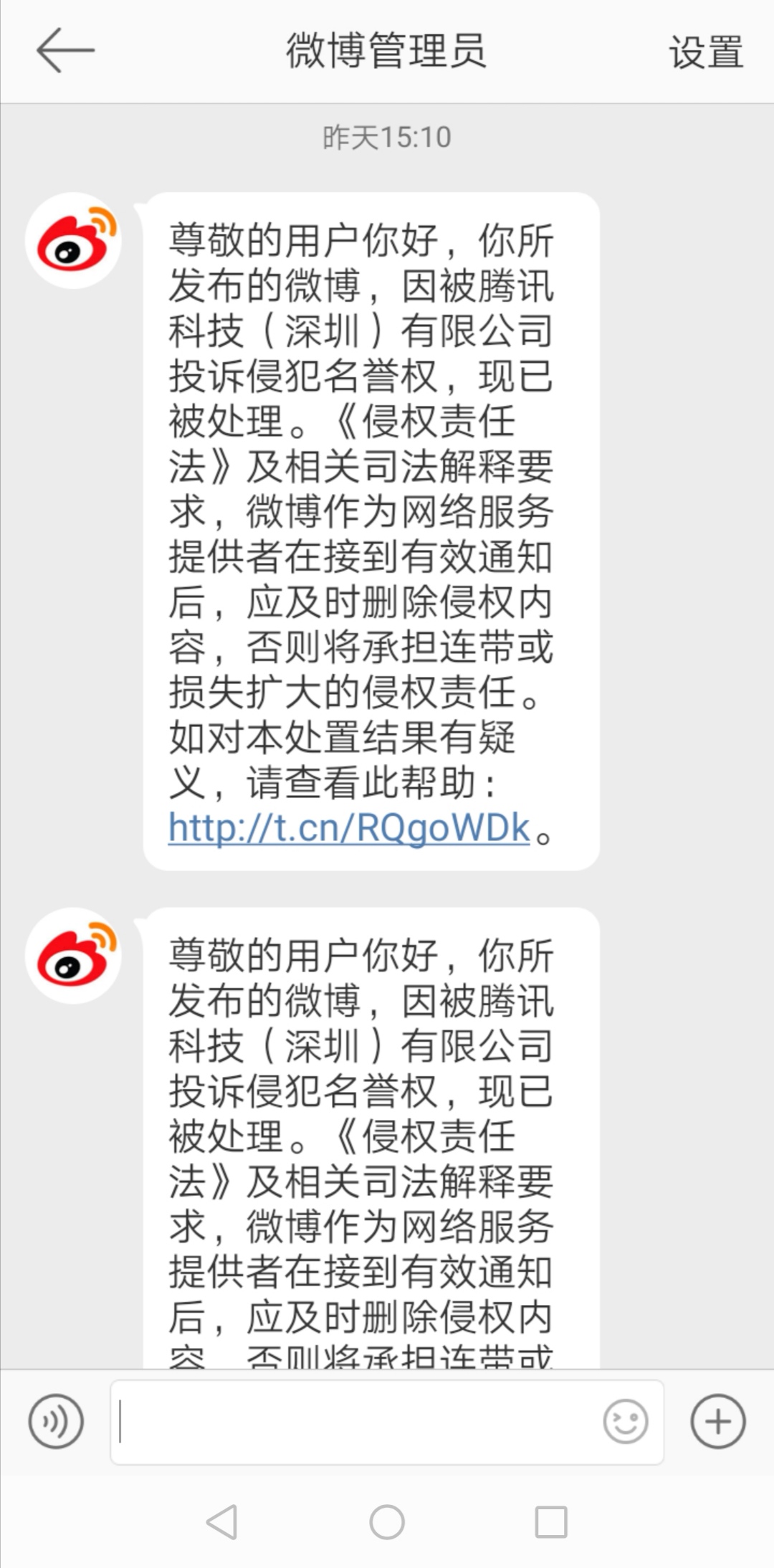Screen dimensions: 774x1568
Task: Open the emoji picker smiley icon
Action: click(x=625, y=1422)
